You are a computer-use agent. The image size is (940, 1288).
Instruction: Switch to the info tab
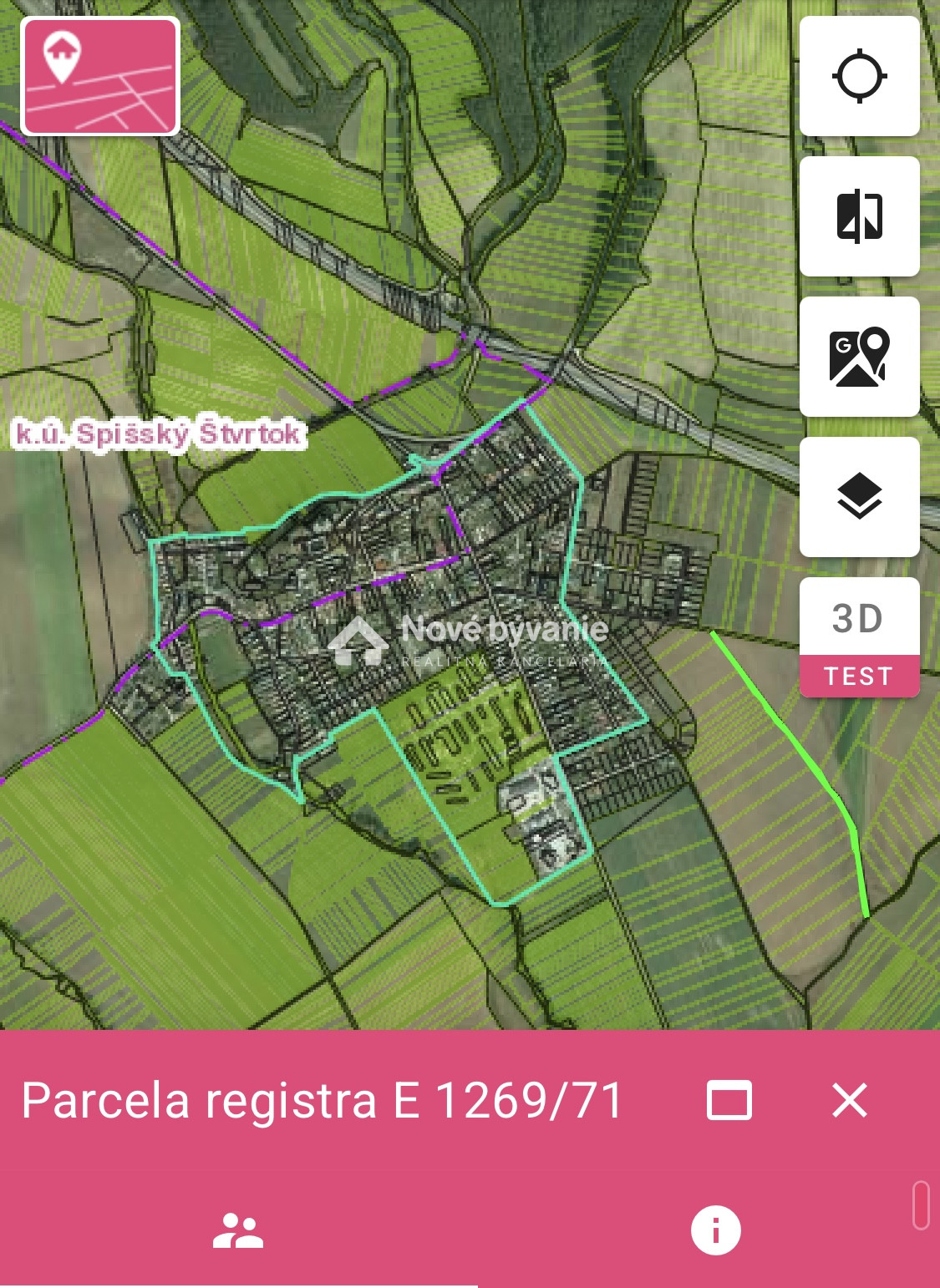click(715, 1230)
